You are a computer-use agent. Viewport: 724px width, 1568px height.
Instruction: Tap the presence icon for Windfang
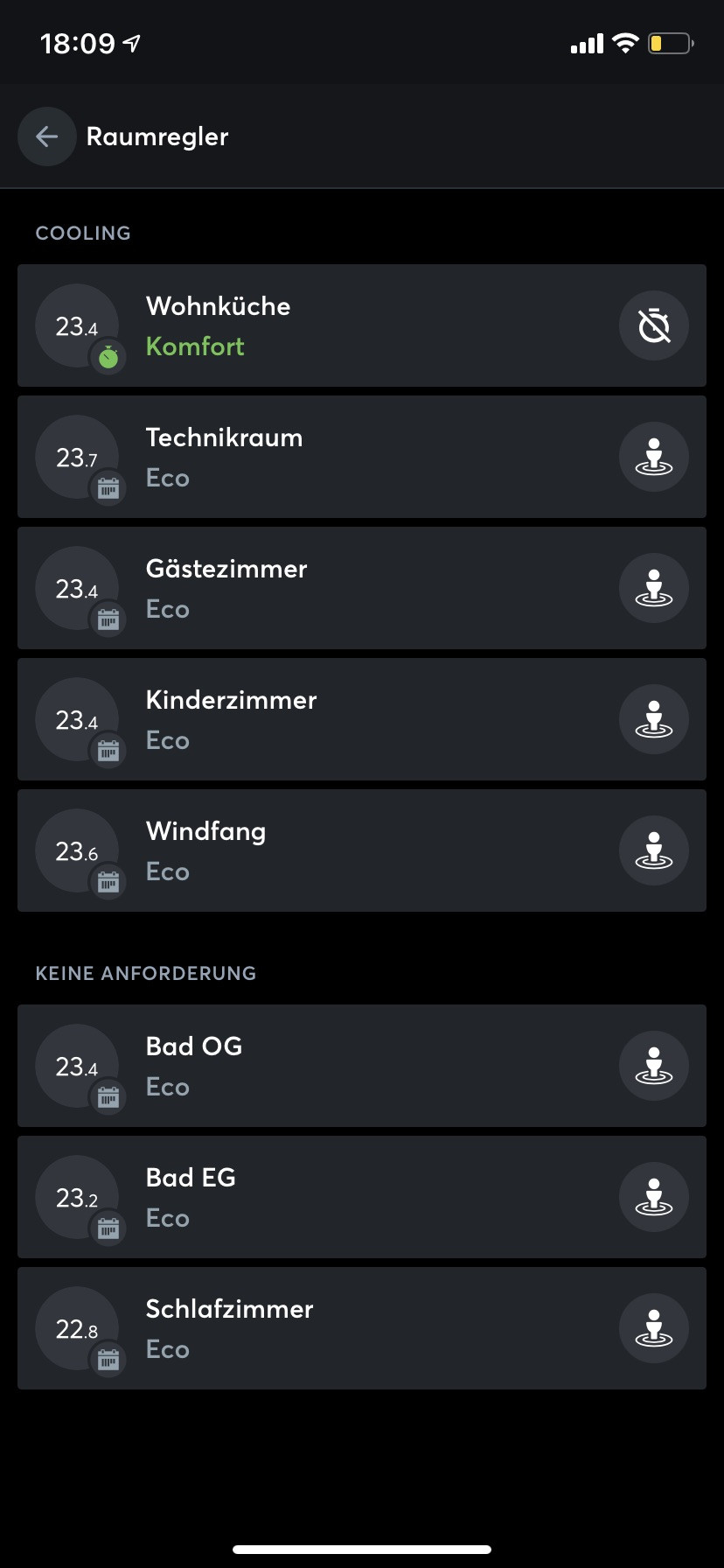pyautogui.click(x=653, y=850)
